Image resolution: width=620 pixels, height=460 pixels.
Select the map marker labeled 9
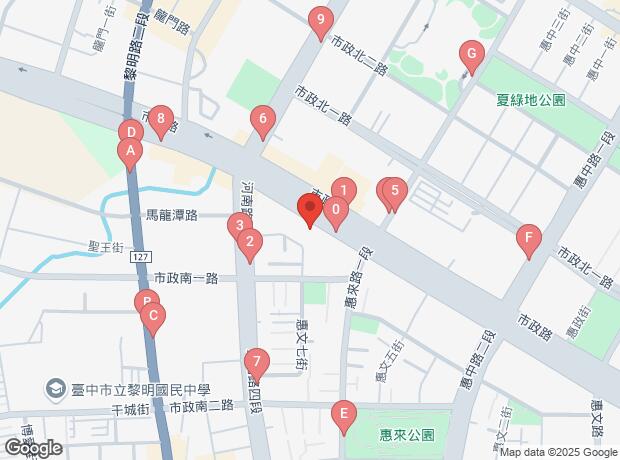[x=320, y=20]
